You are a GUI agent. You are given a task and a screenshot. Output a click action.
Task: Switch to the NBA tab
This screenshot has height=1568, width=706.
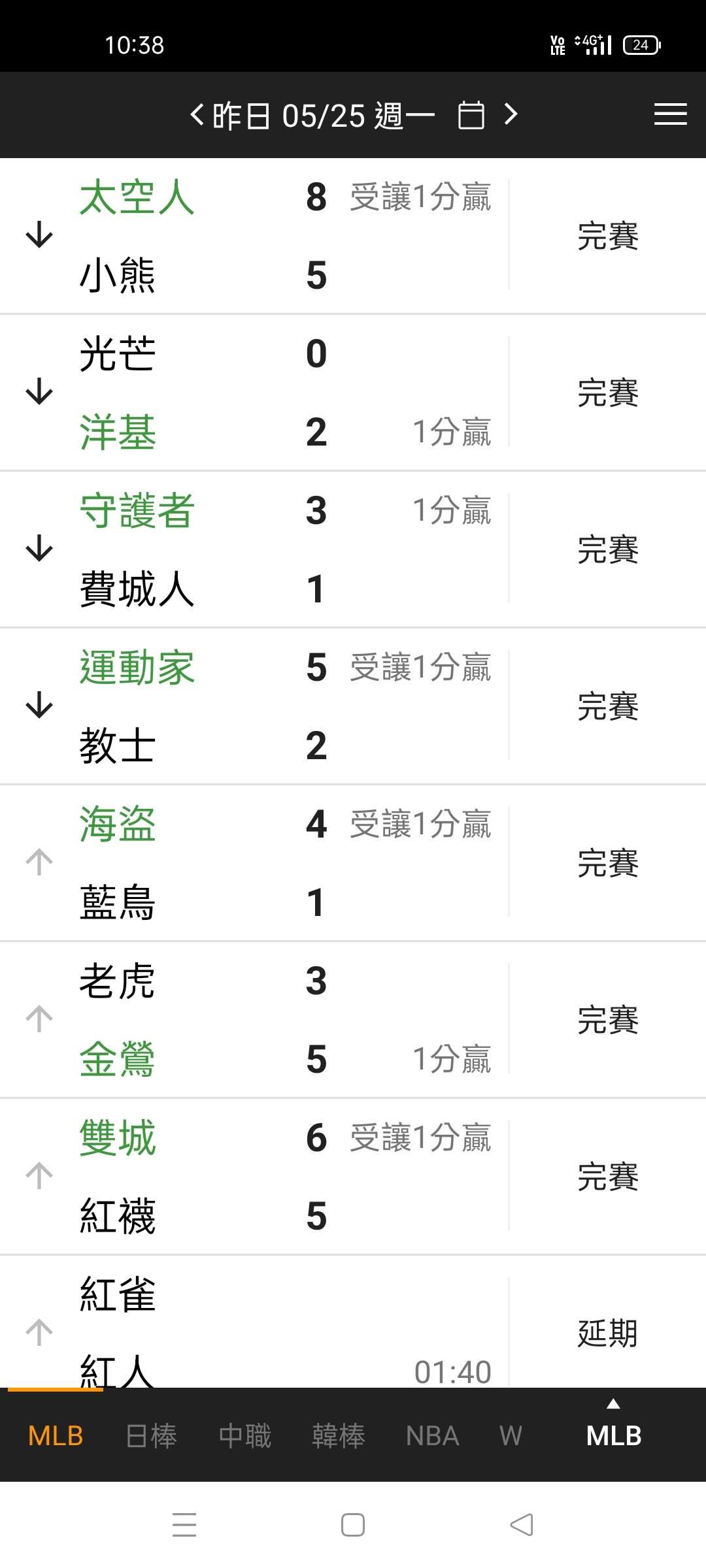(432, 1436)
